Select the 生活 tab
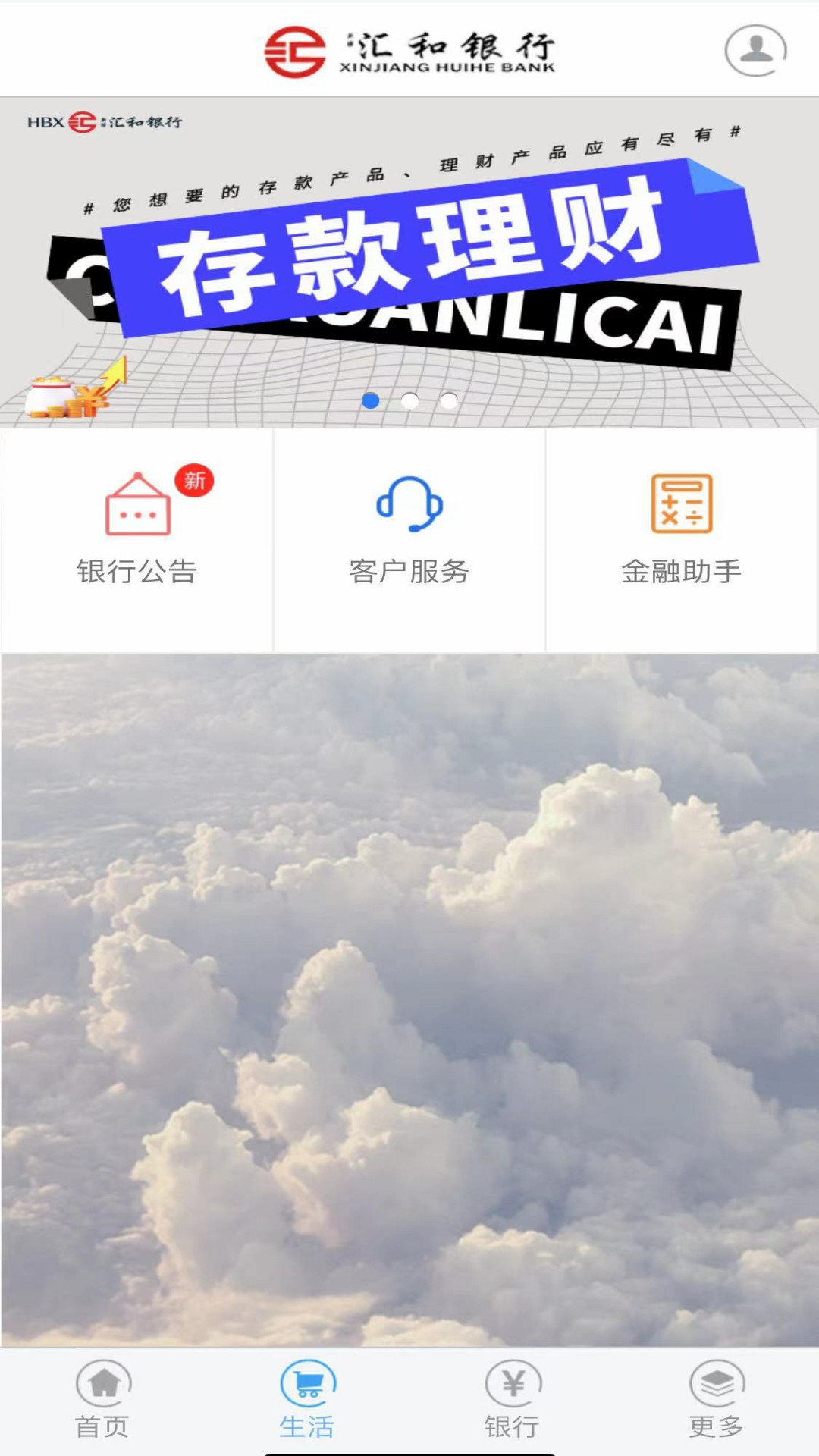The width and height of the screenshot is (819, 1456). point(307,1400)
